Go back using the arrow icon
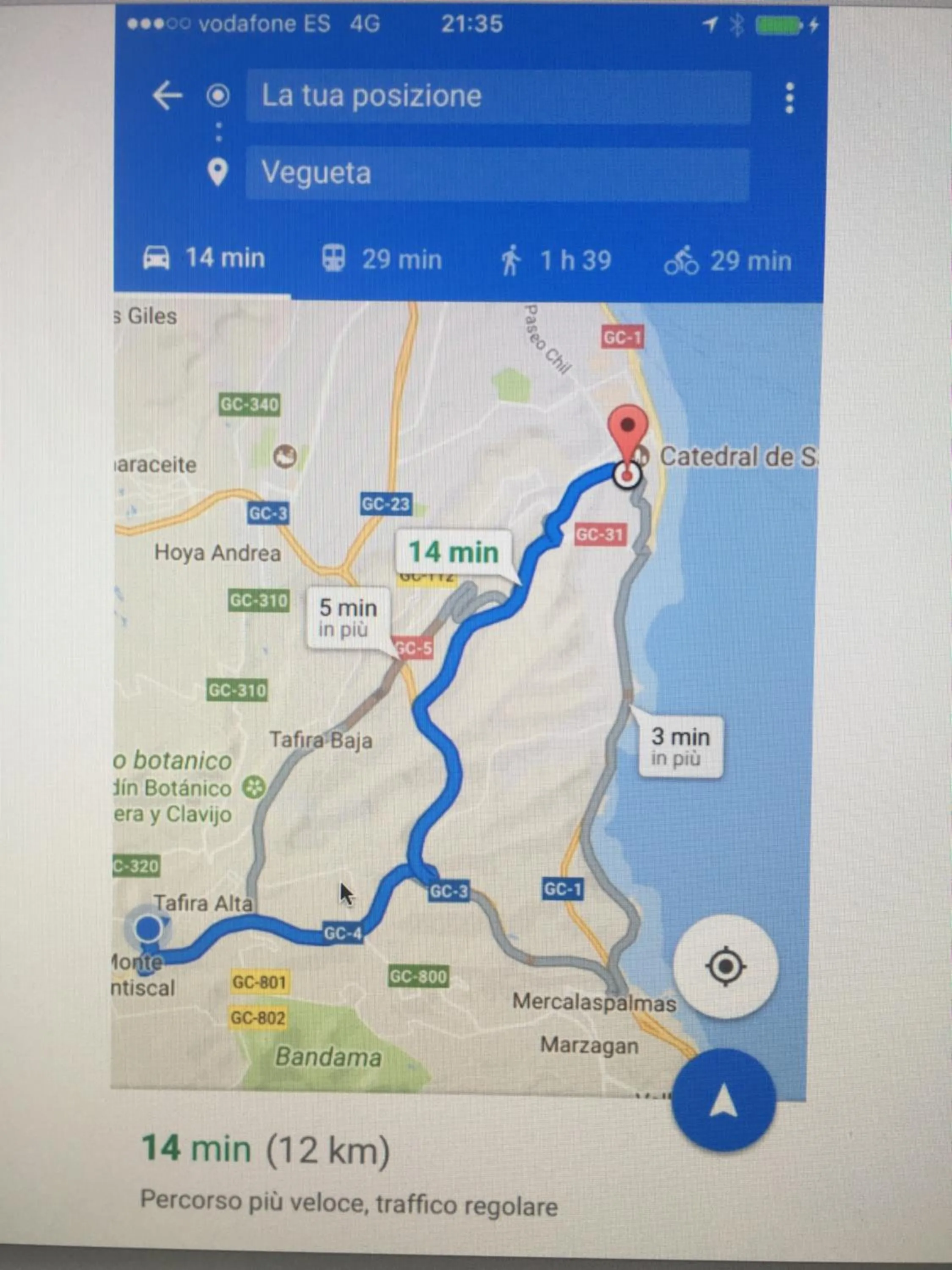 (167, 95)
